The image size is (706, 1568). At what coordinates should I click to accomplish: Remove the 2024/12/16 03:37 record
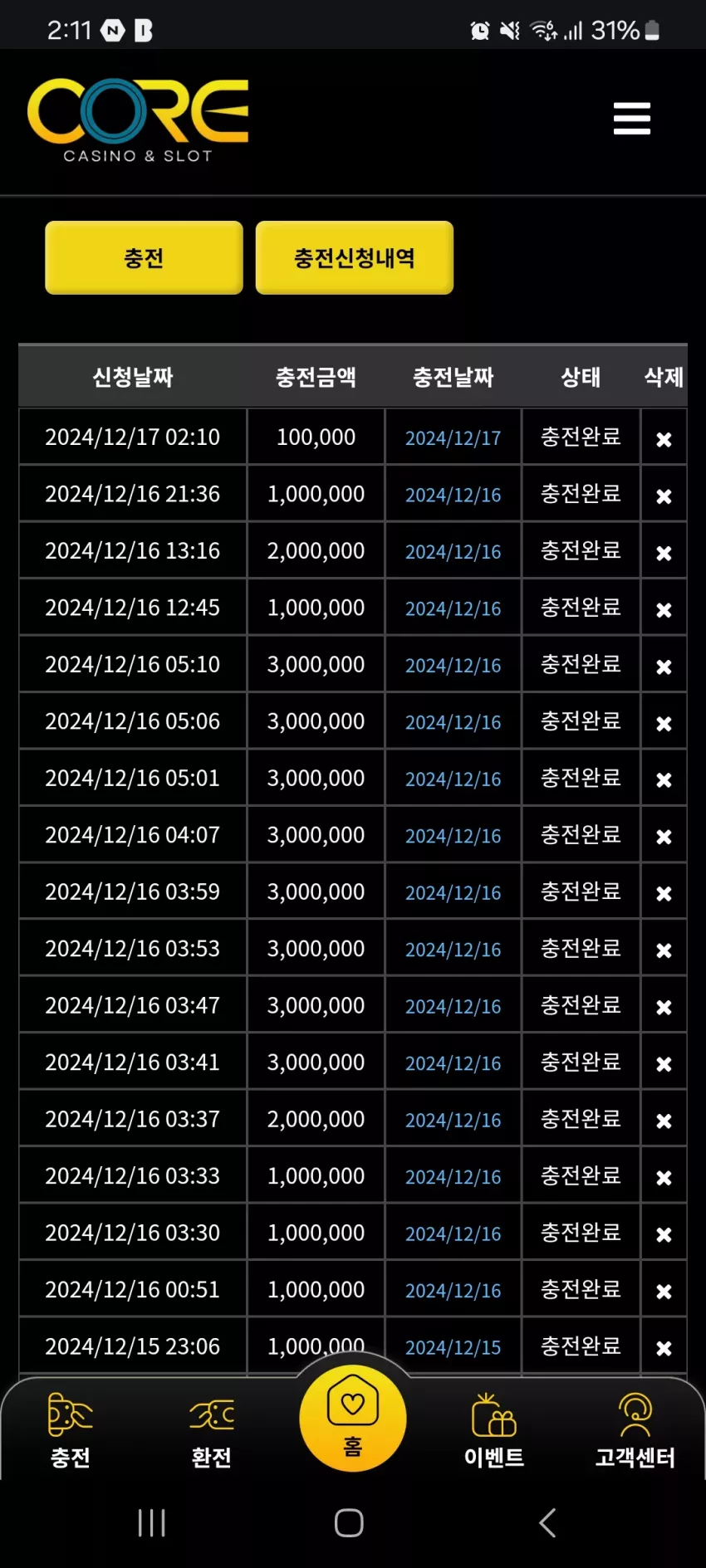click(x=664, y=1121)
